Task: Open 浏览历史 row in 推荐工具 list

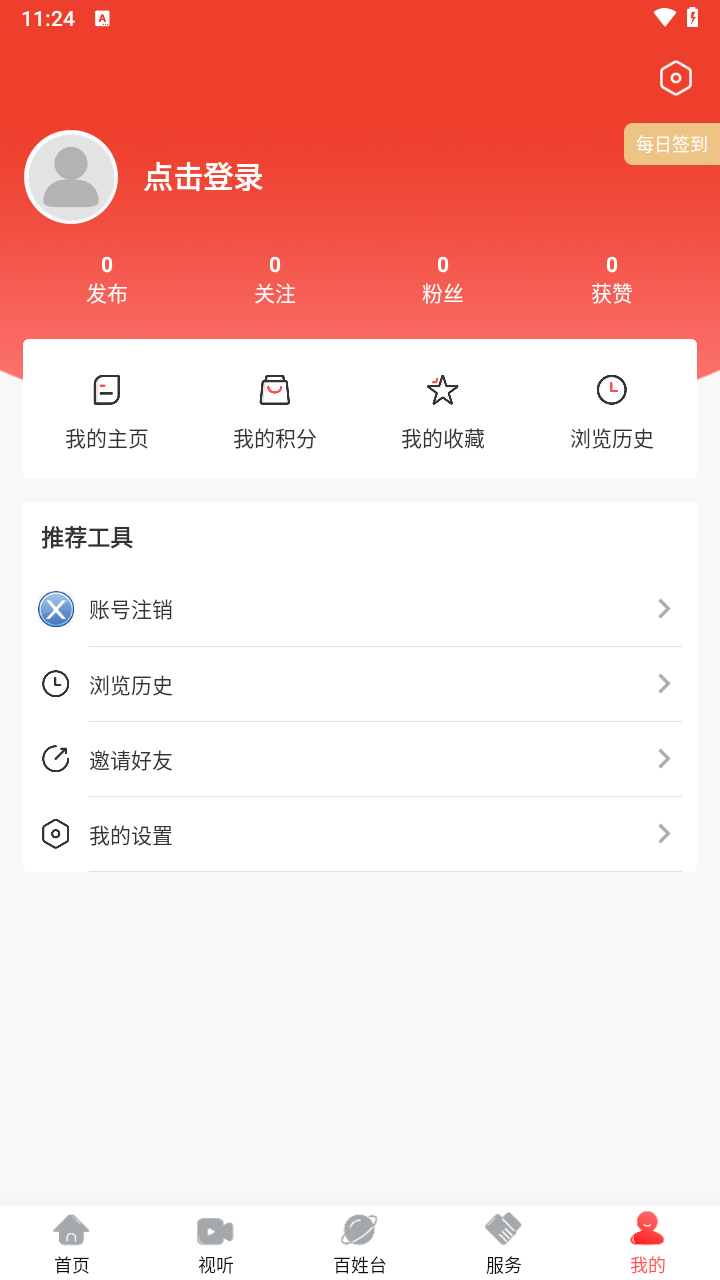Action: point(360,684)
